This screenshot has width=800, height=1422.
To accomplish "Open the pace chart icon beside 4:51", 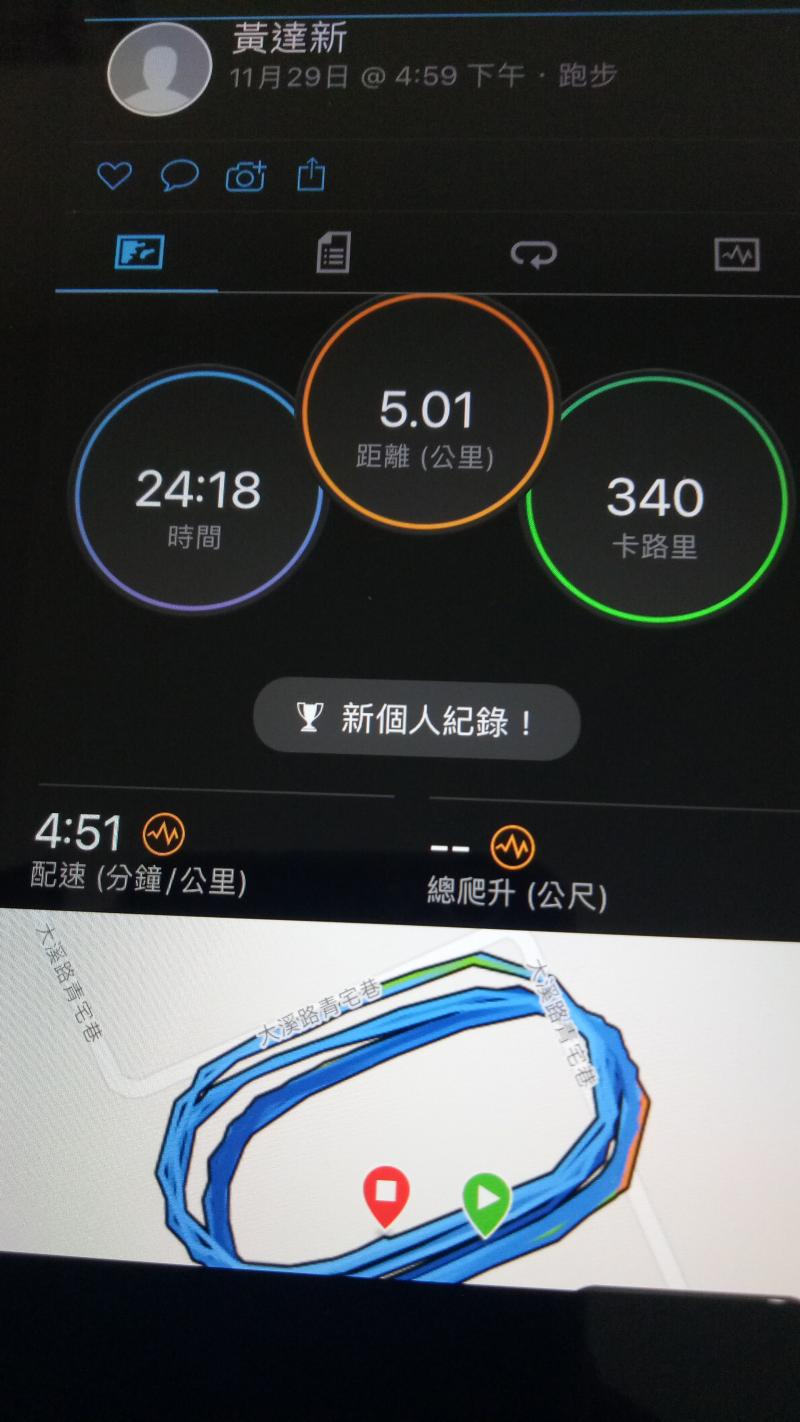I will [164, 832].
